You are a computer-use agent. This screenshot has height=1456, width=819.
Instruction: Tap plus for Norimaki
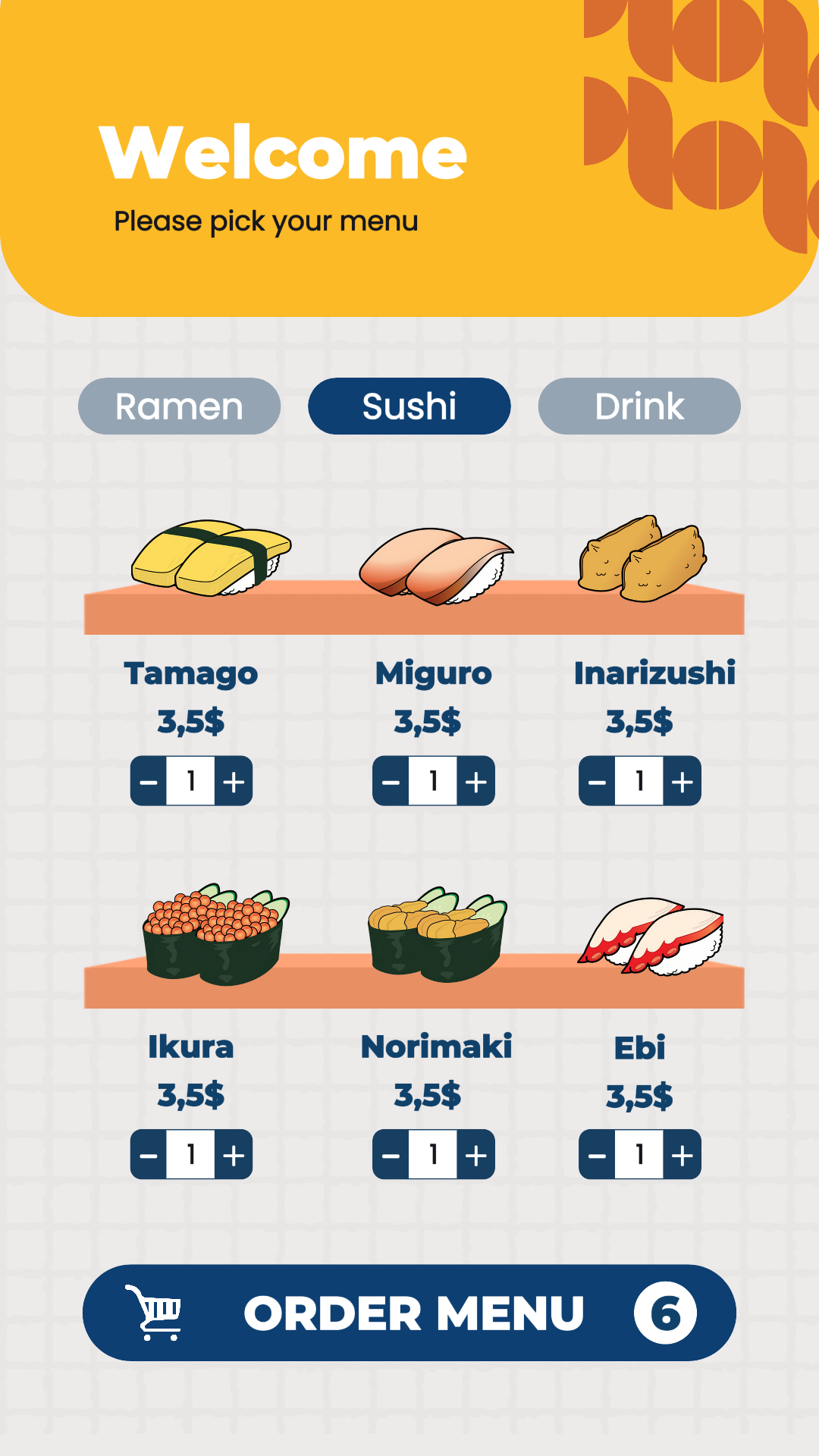(x=475, y=1155)
